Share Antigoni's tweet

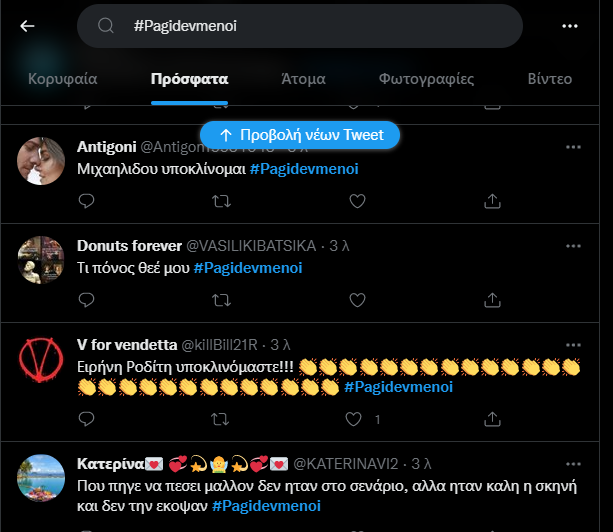coord(492,201)
